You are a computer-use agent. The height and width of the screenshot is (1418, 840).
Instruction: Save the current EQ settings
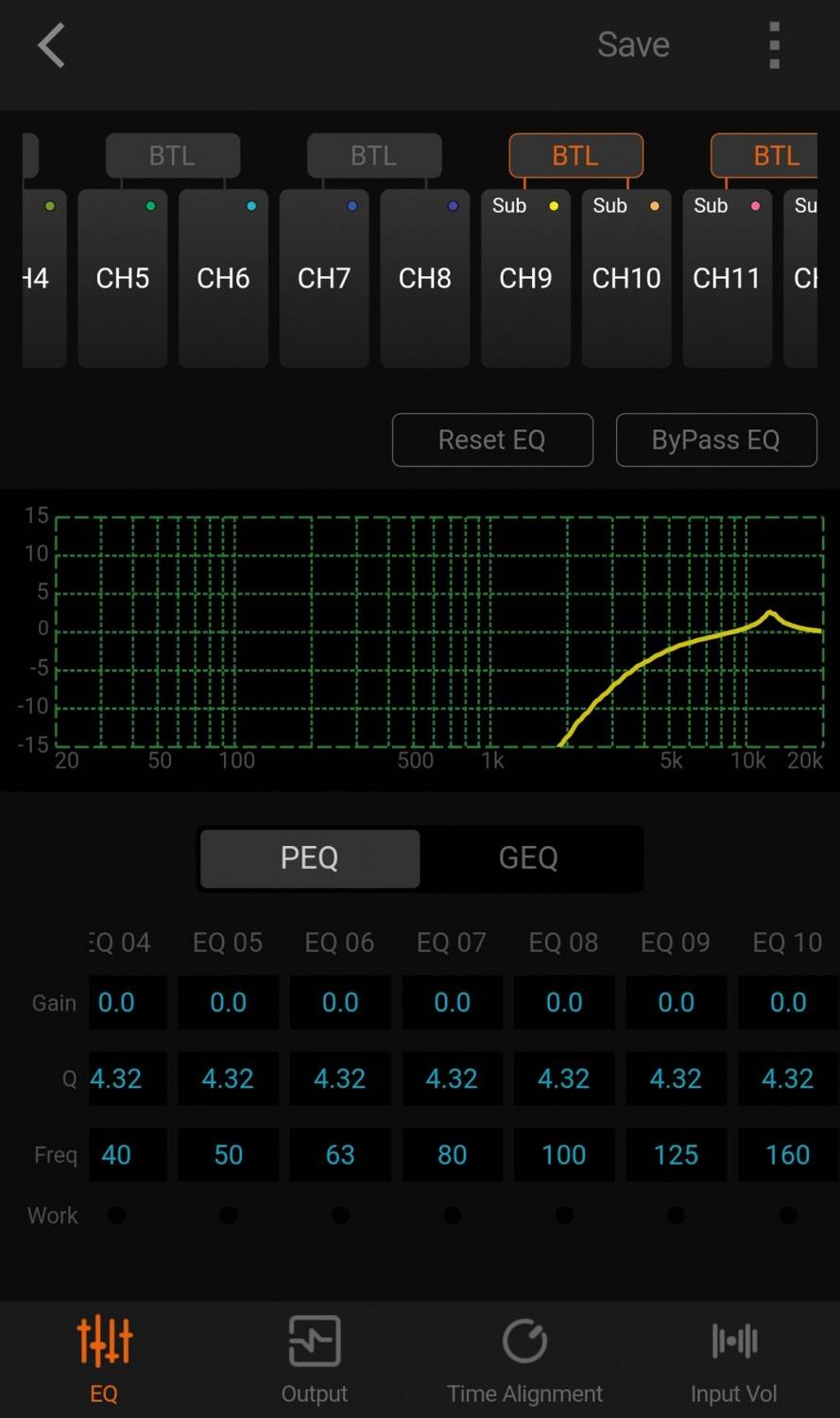pyautogui.click(x=633, y=44)
